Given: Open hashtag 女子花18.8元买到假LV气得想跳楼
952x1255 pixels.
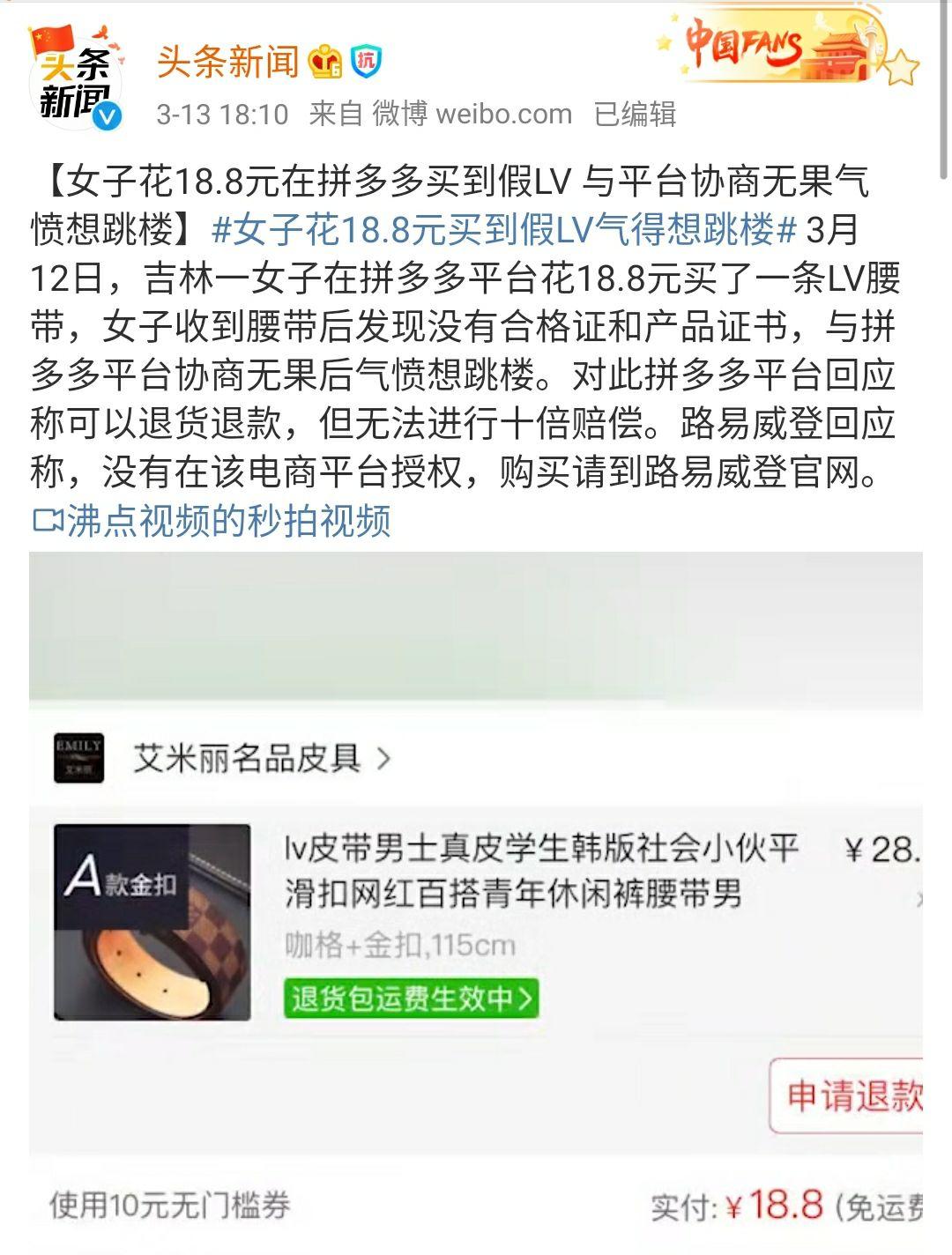Looking at the screenshot, I should (x=505, y=230).
